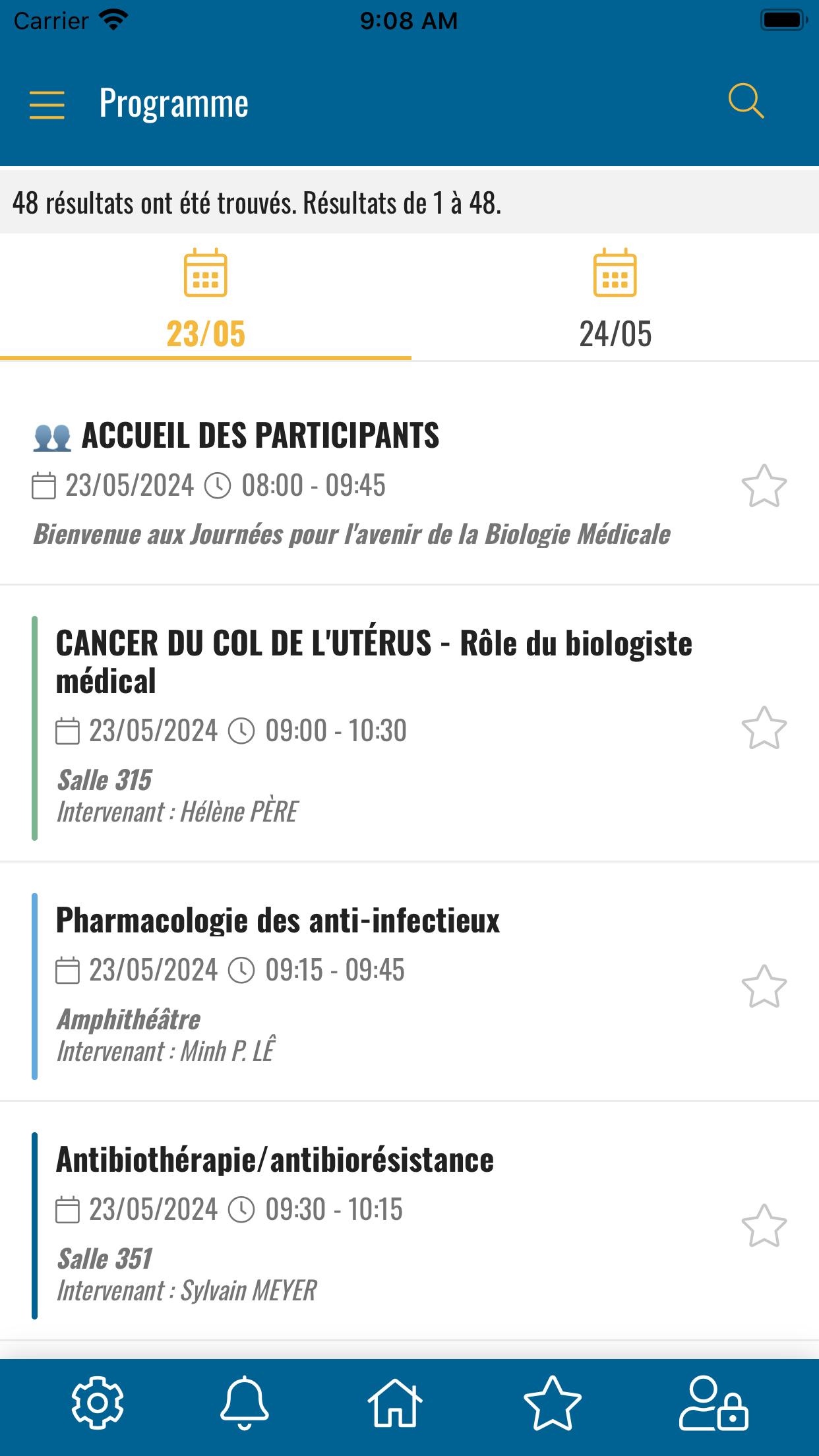Open the search magnifier icon
Screen dimensions: 819x1456
coord(746,102)
